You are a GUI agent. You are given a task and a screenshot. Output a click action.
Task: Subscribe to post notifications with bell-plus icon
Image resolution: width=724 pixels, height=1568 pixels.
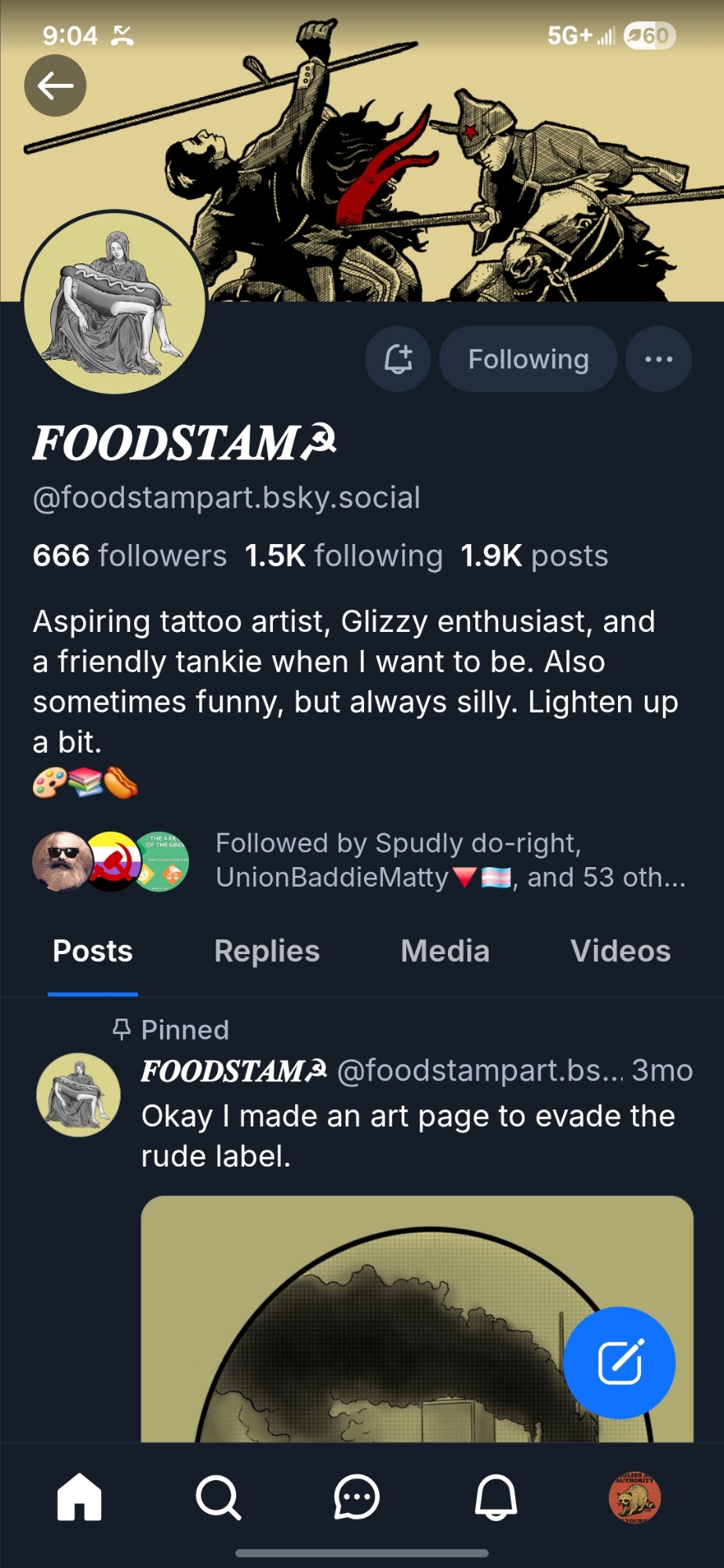pyautogui.click(x=398, y=359)
